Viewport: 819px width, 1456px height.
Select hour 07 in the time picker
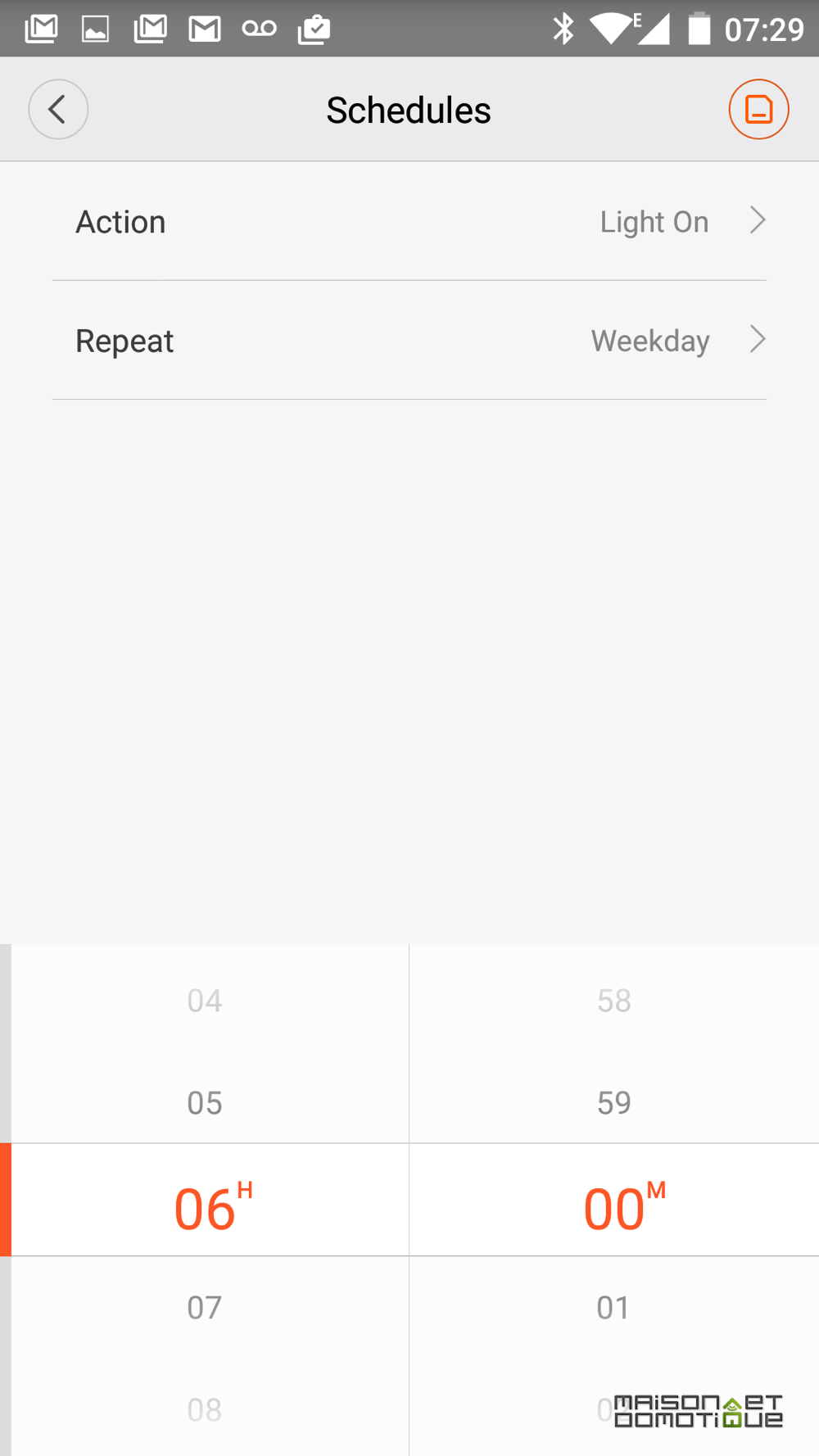[x=205, y=1308]
